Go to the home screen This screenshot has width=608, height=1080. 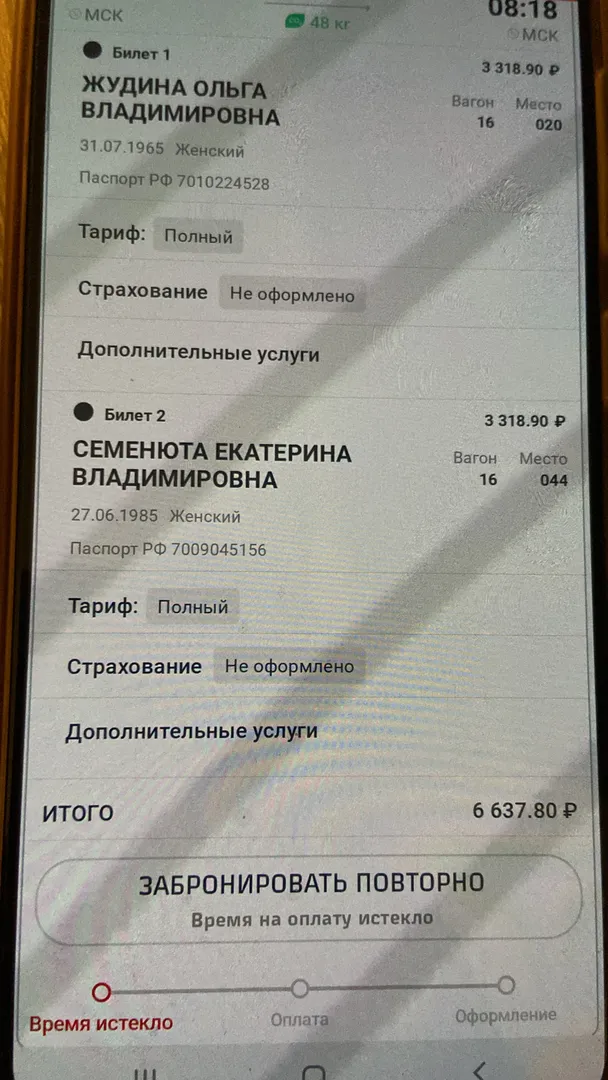point(313,1070)
